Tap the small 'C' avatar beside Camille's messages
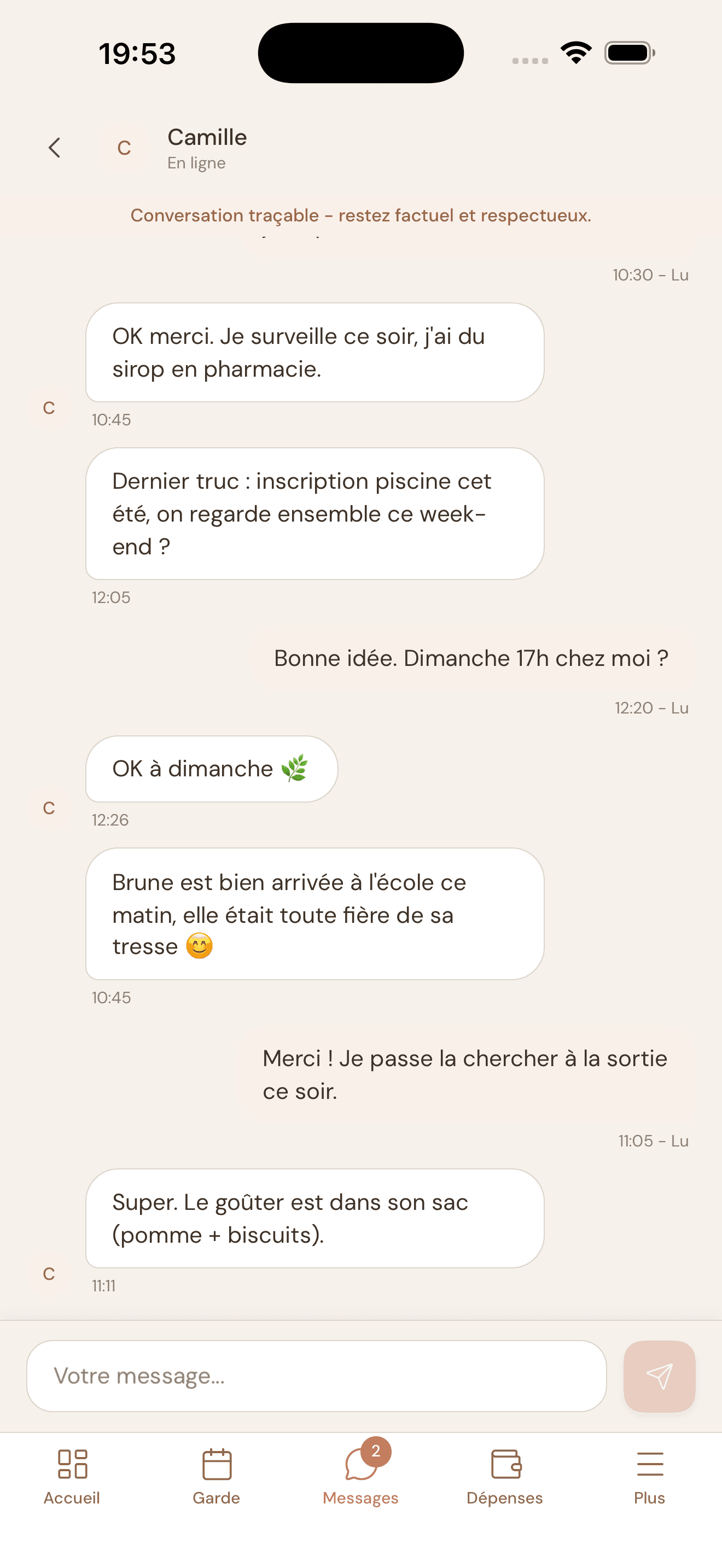The height and width of the screenshot is (1568, 722). [x=49, y=809]
